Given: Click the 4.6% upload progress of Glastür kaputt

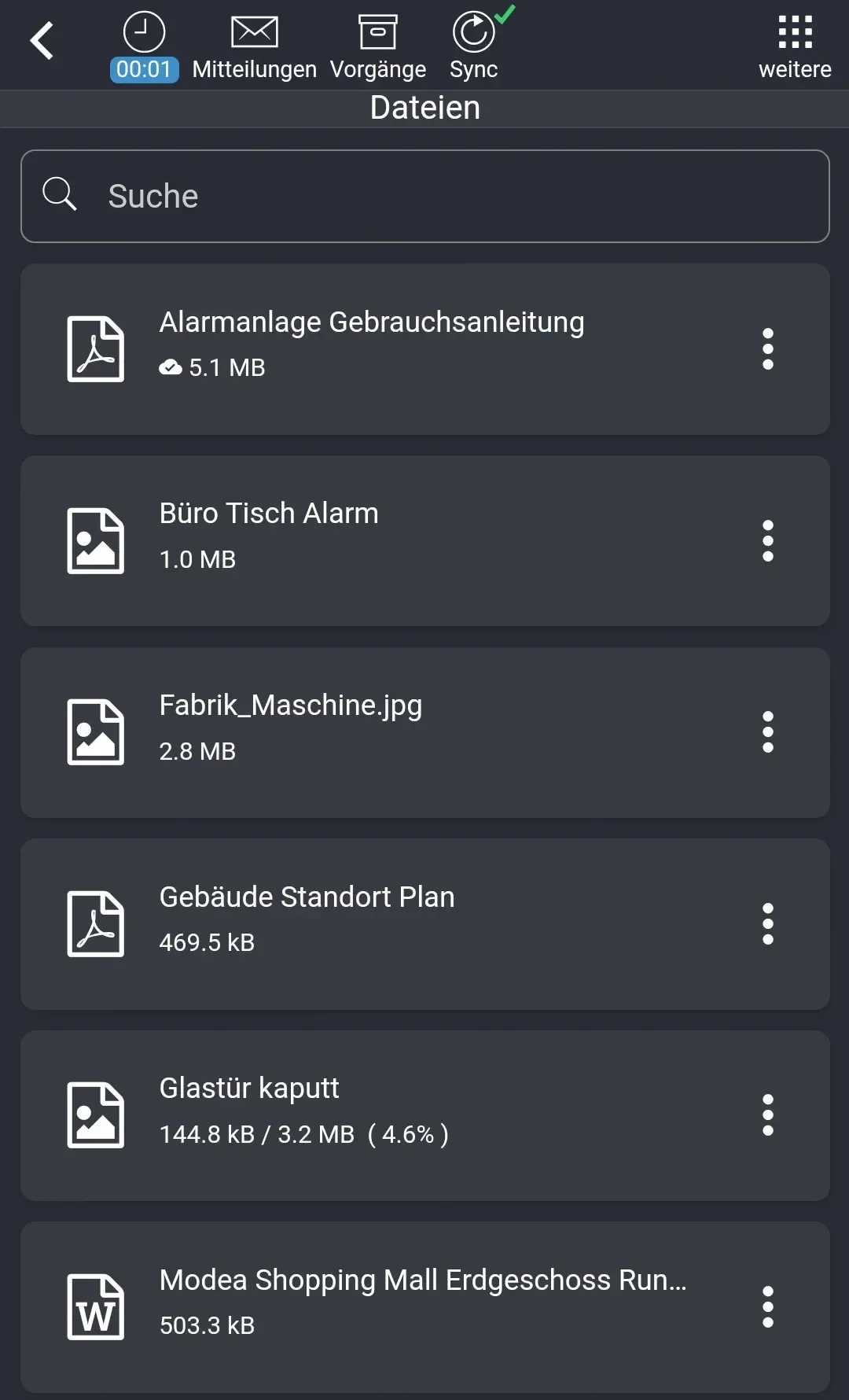Looking at the screenshot, I should [x=410, y=1133].
